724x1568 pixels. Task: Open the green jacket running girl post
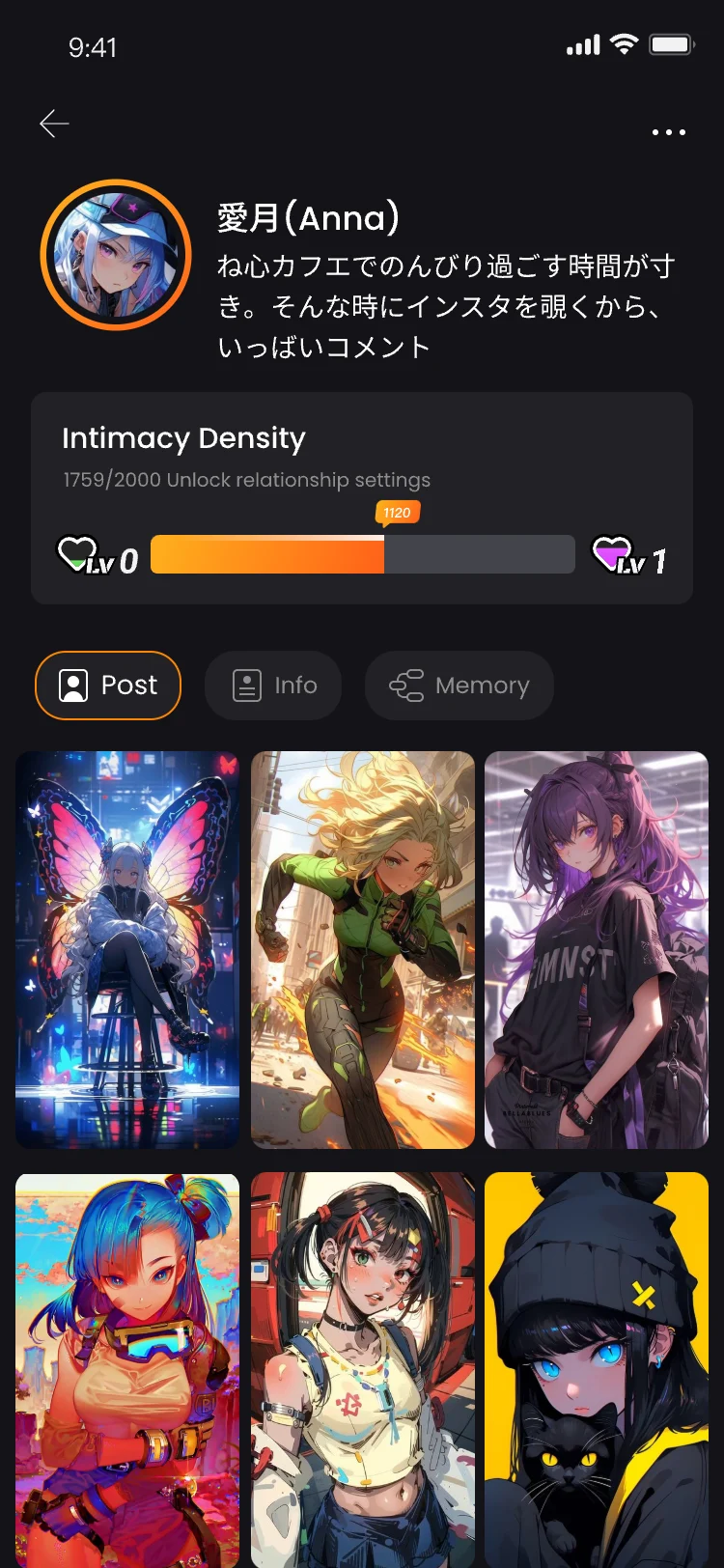coord(363,950)
